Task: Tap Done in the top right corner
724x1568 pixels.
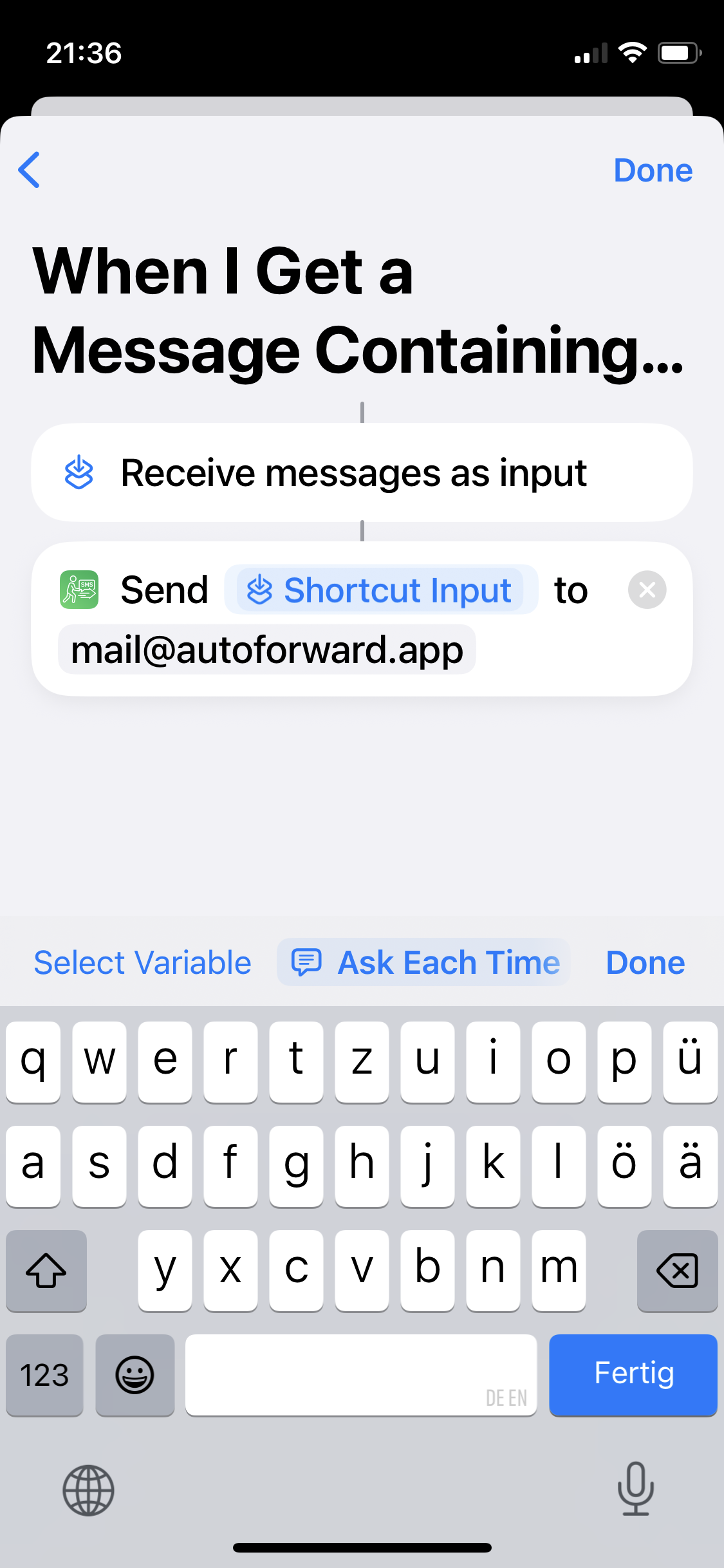Action: tap(653, 171)
